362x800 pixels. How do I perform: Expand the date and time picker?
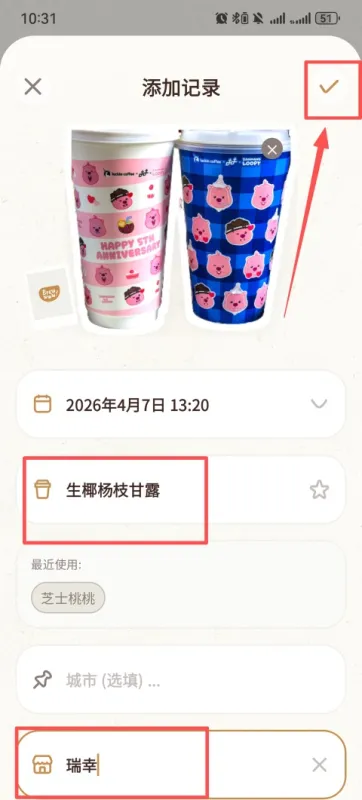[181, 405]
